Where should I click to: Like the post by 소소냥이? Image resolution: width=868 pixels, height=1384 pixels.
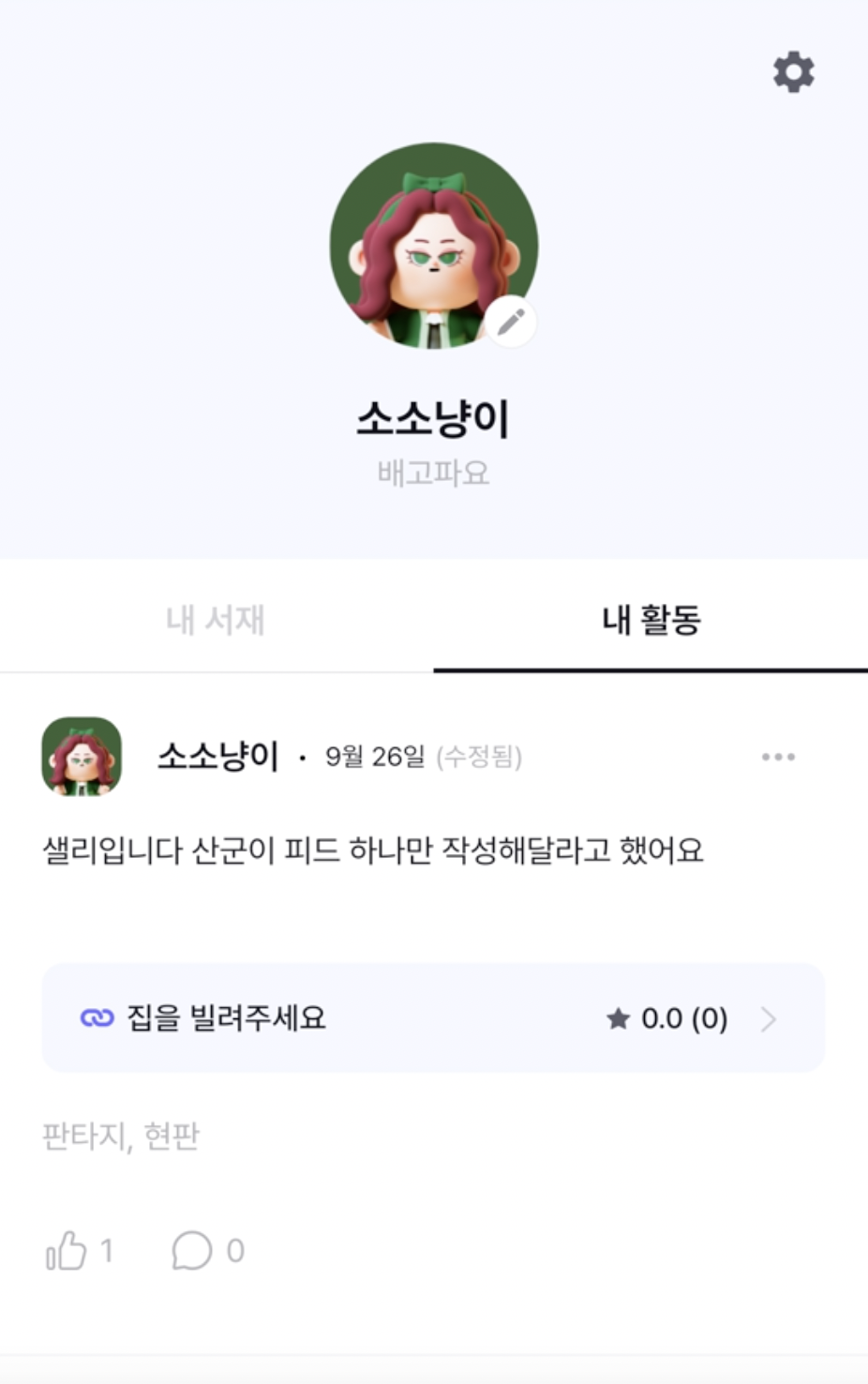tap(67, 1251)
